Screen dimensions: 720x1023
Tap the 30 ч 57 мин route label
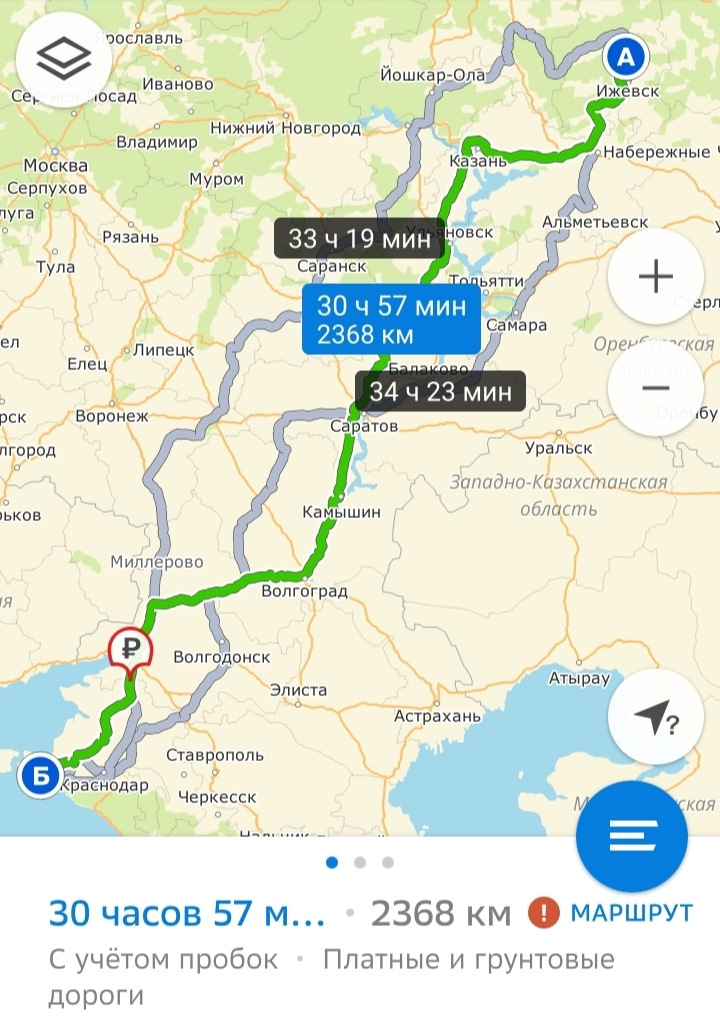click(390, 320)
